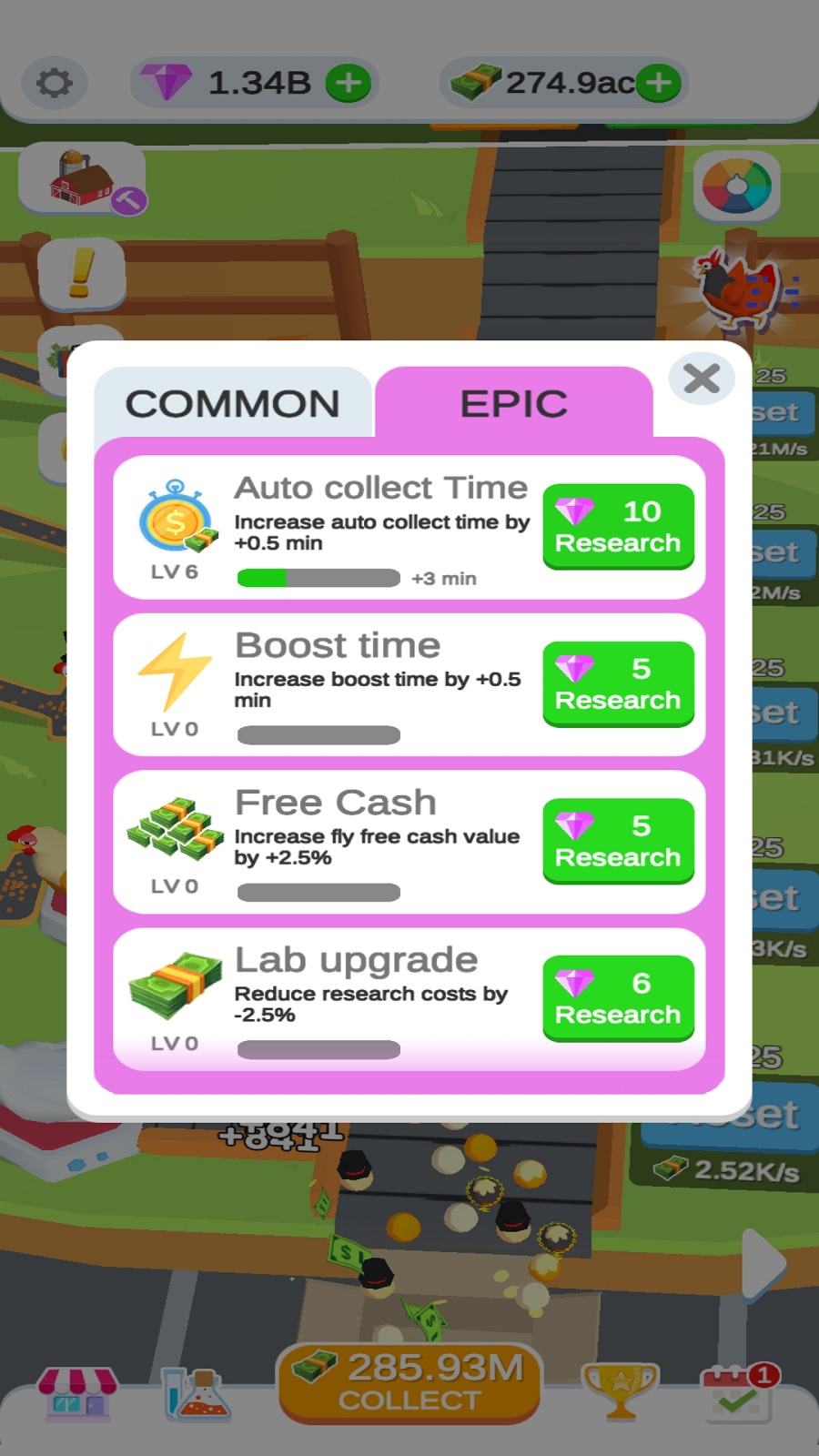Research Free Cash for 5 gems
Screen dimensions: 819x1456
(x=618, y=841)
